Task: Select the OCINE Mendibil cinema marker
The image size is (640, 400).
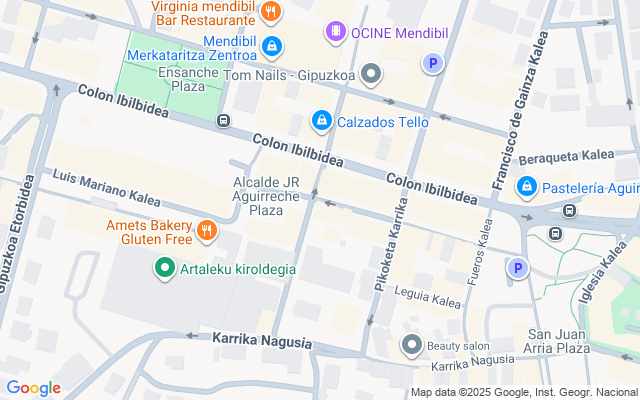Action: (x=336, y=32)
